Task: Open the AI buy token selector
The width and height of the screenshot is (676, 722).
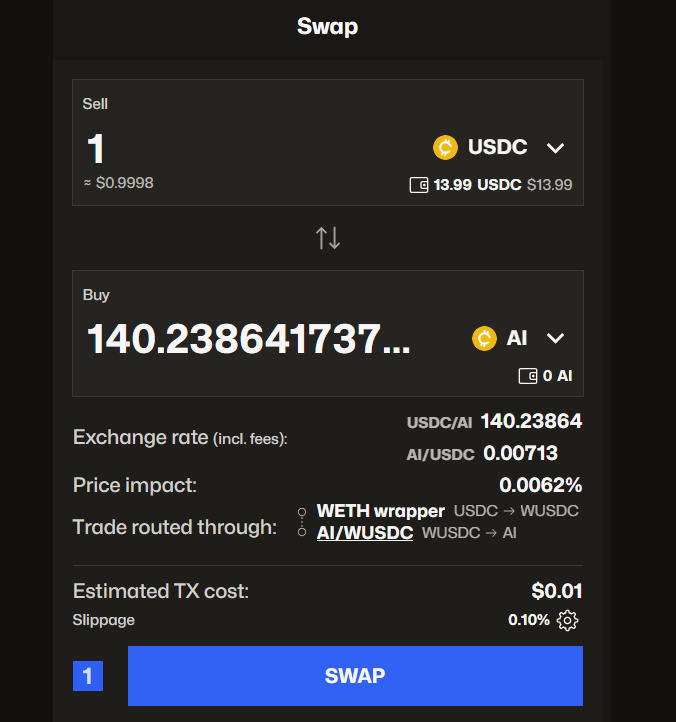Action: pyautogui.click(x=519, y=338)
